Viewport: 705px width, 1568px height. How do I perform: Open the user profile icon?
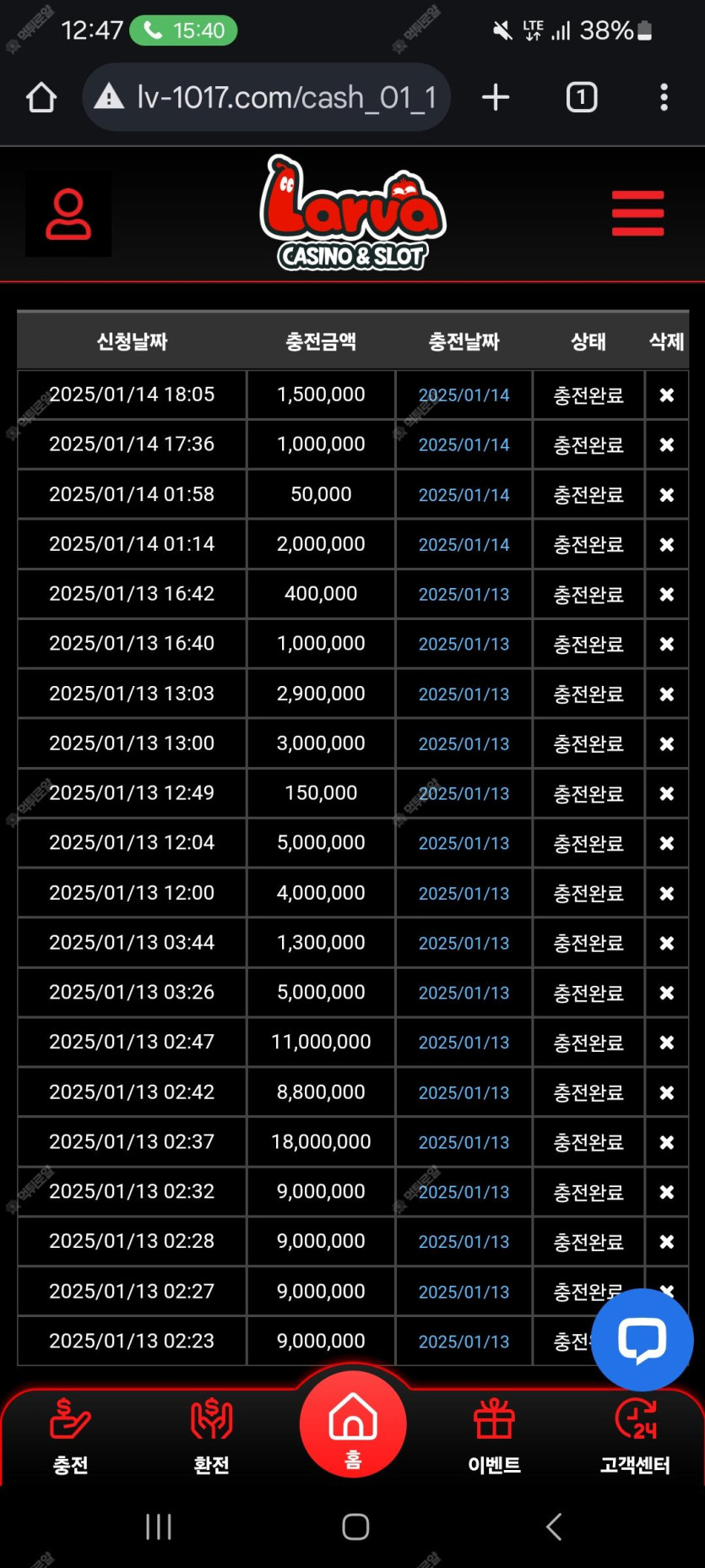click(x=68, y=215)
